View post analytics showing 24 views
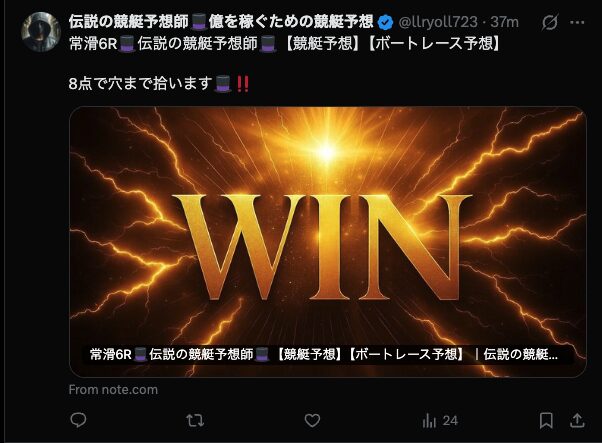This screenshot has width=602, height=443. [x=440, y=420]
